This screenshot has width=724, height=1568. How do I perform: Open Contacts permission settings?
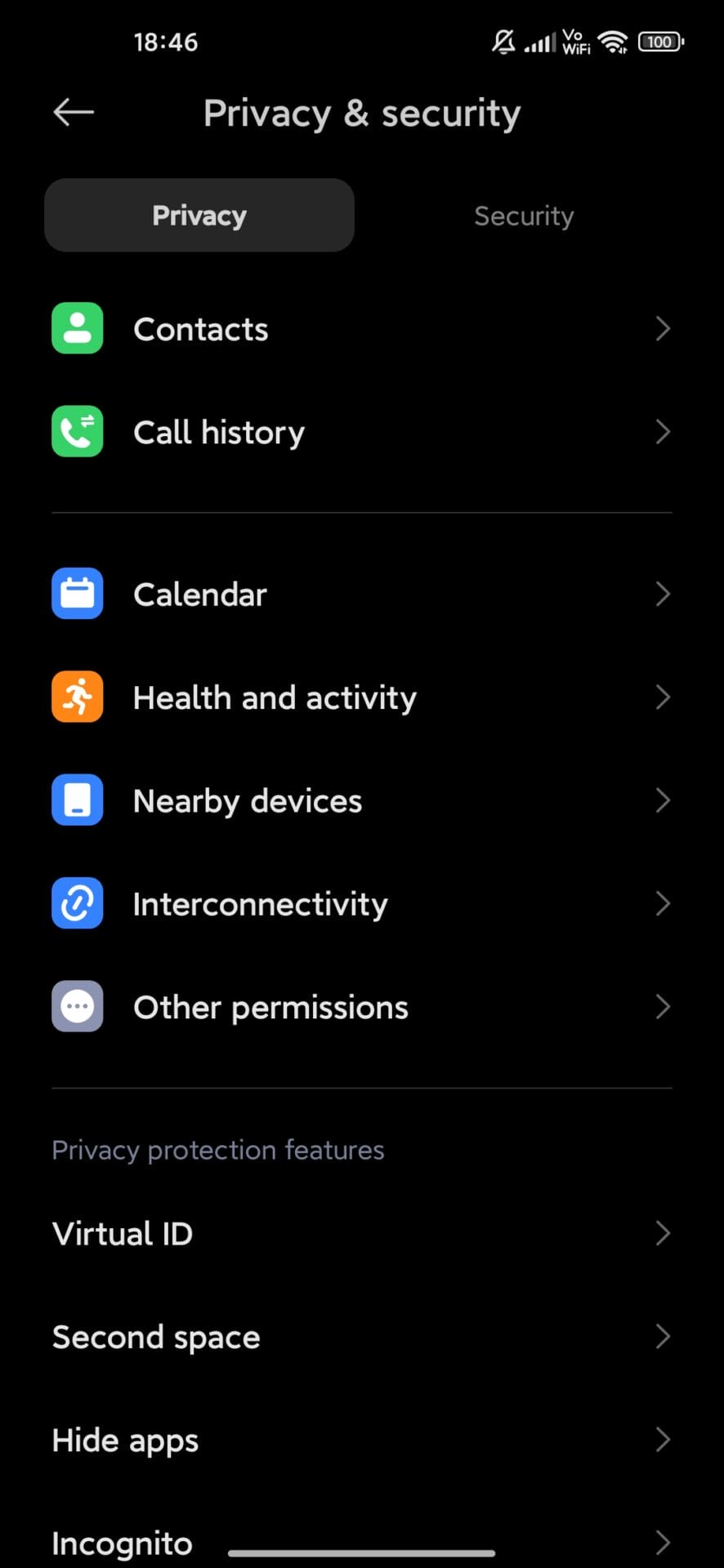361,329
